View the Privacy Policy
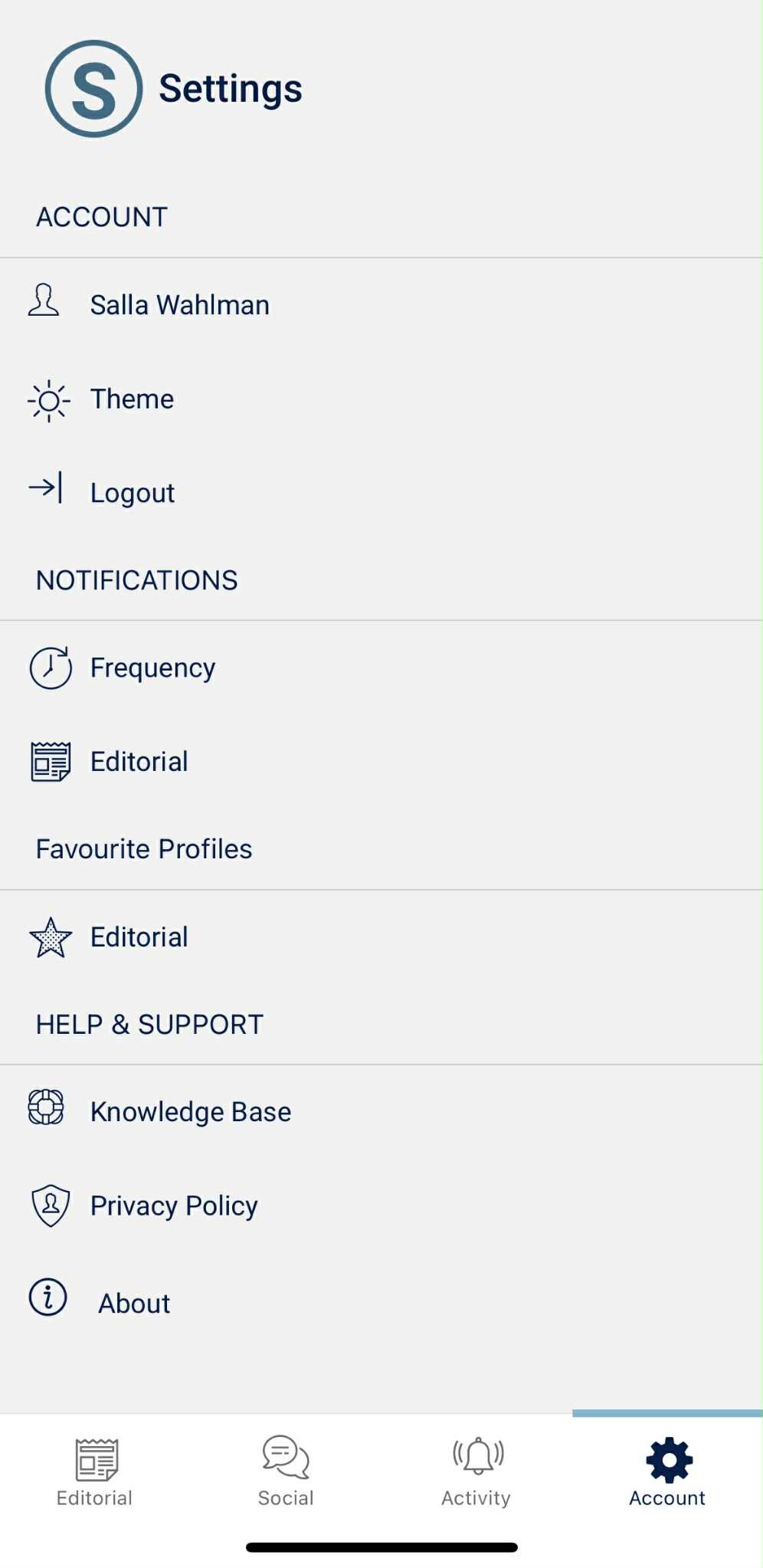 click(x=173, y=1206)
